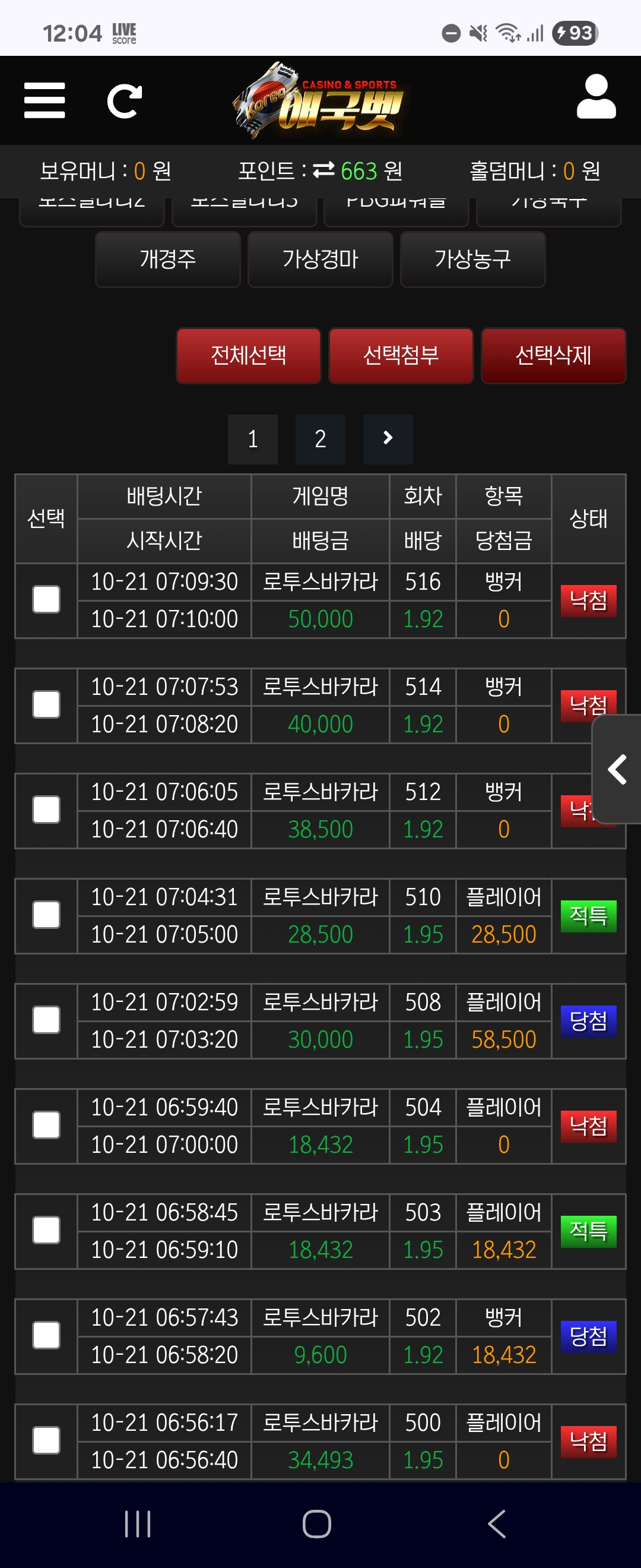Open the user profile icon
641x1568 pixels.
click(596, 97)
